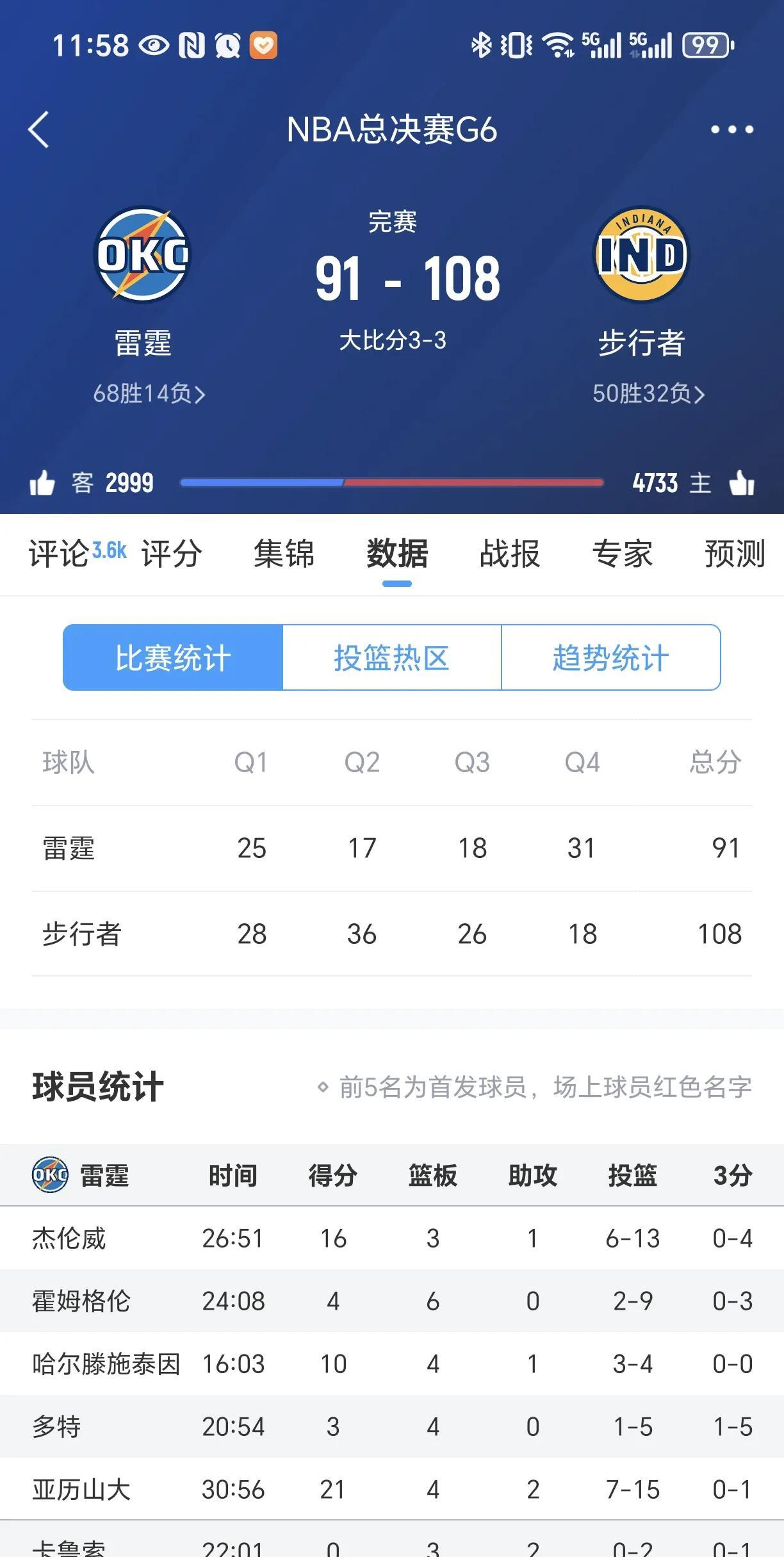Select the 数据 tab
This screenshot has width=784, height=1557.
[x=397, y=553]
